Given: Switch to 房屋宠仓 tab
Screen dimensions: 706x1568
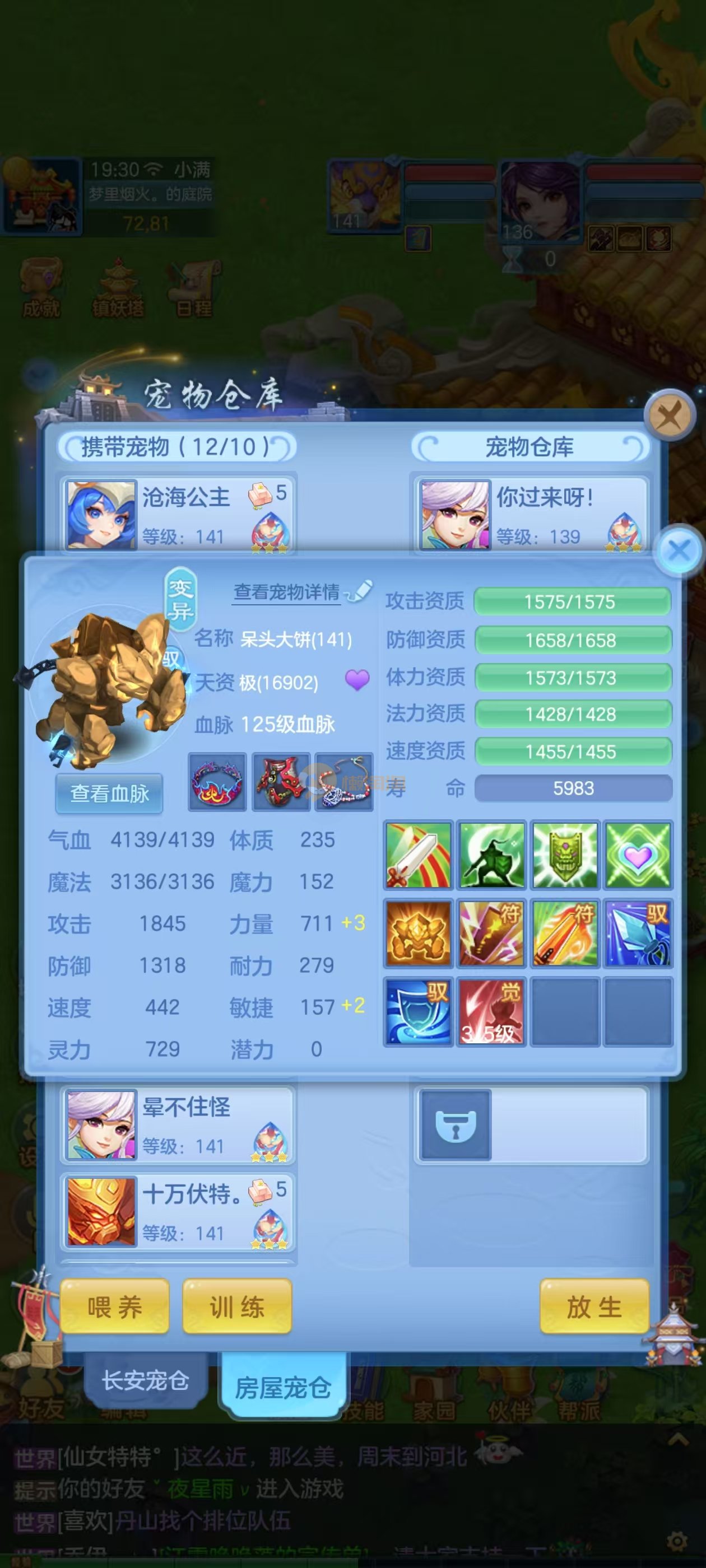Looking at the screenshot, I should [x=284, y=1387].
